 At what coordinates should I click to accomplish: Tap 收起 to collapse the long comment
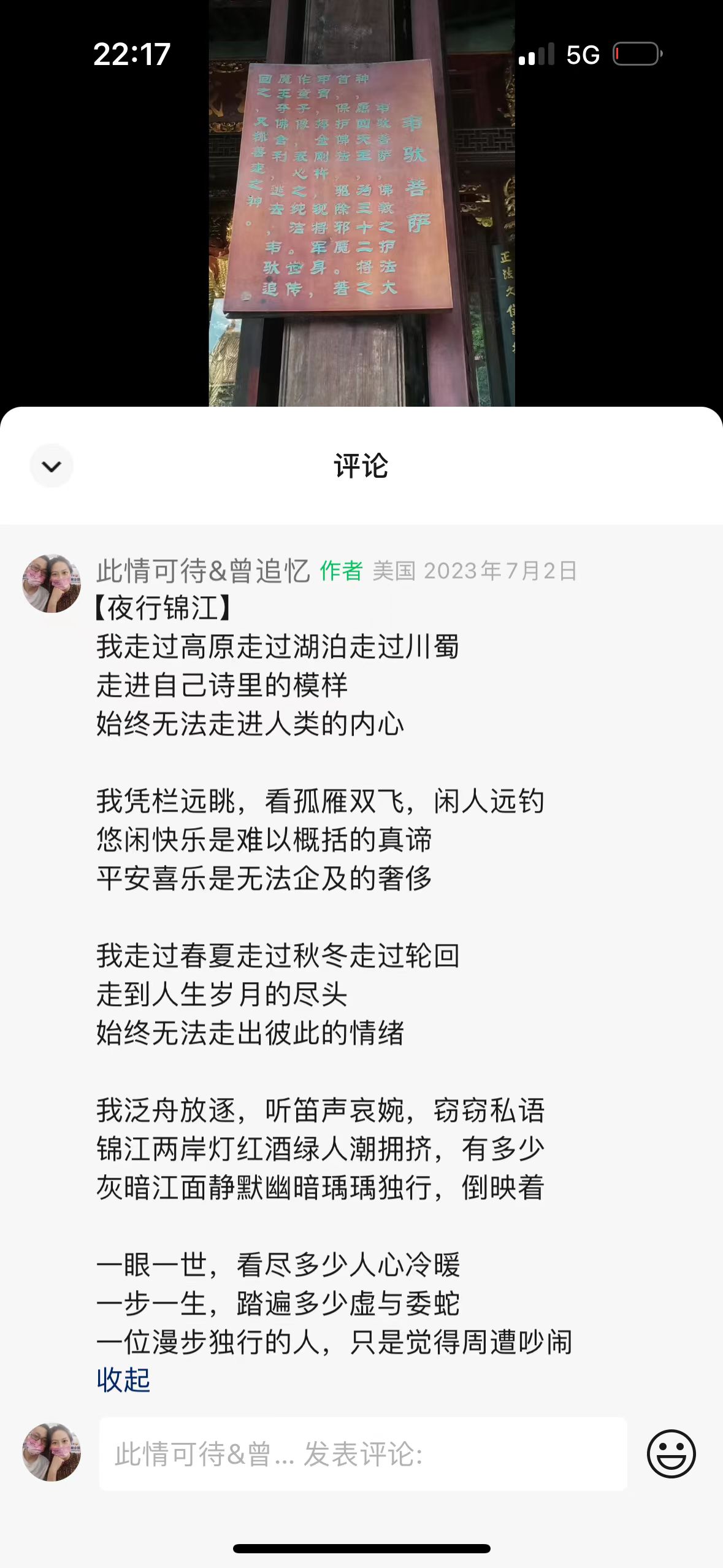pyautogui.click(x=123, y=1380)
